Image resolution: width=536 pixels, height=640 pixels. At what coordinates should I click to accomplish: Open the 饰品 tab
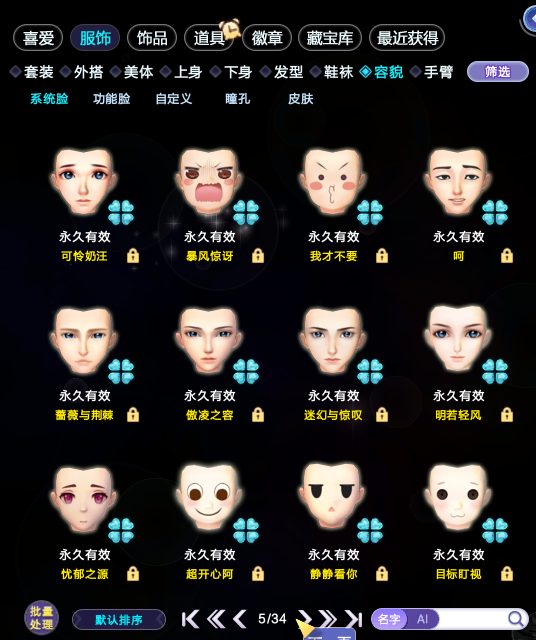(x=152, y=38)
